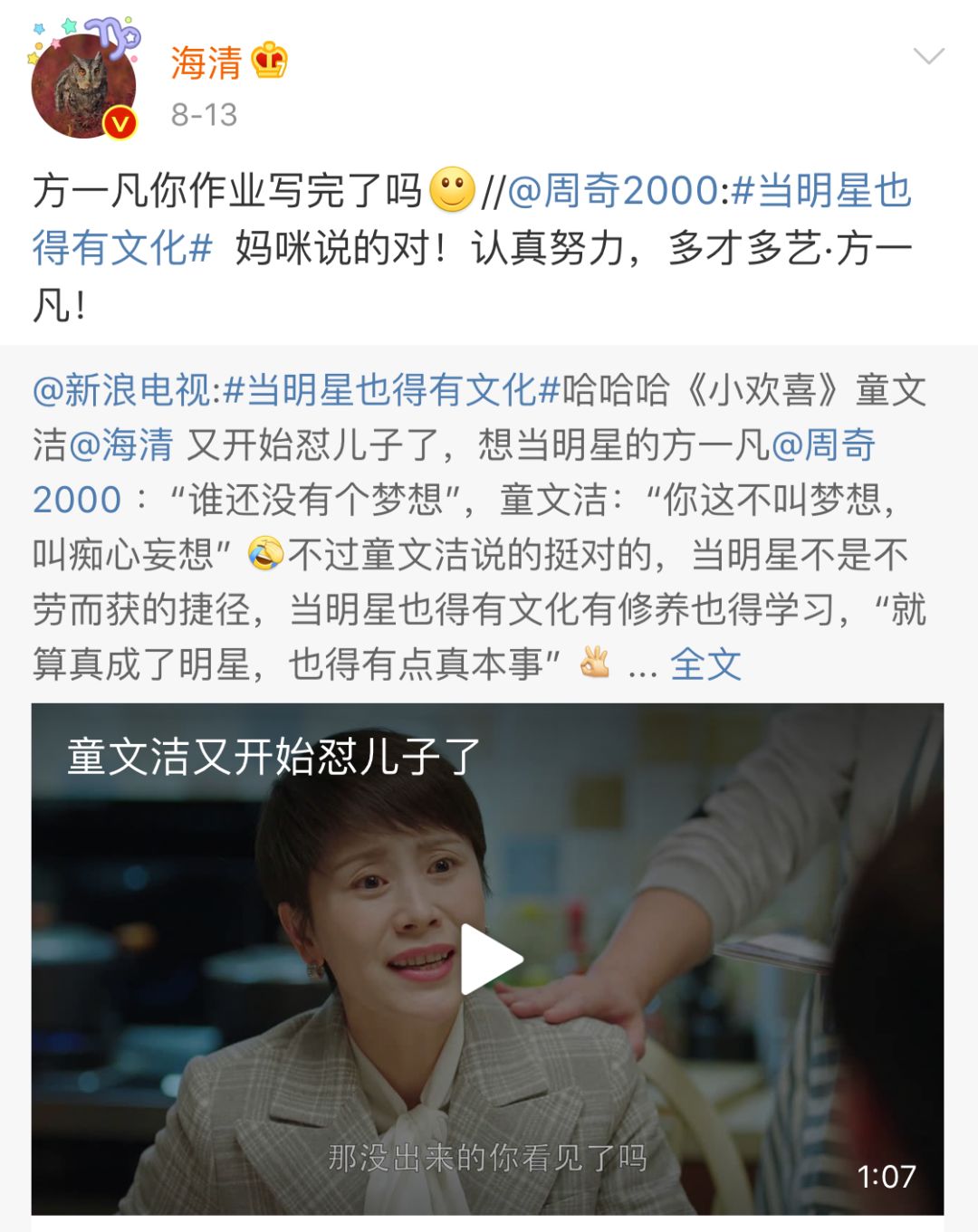Play the 童文洁又开始怼儿子了 video
978x1232 pixels.
coord(489,959)
